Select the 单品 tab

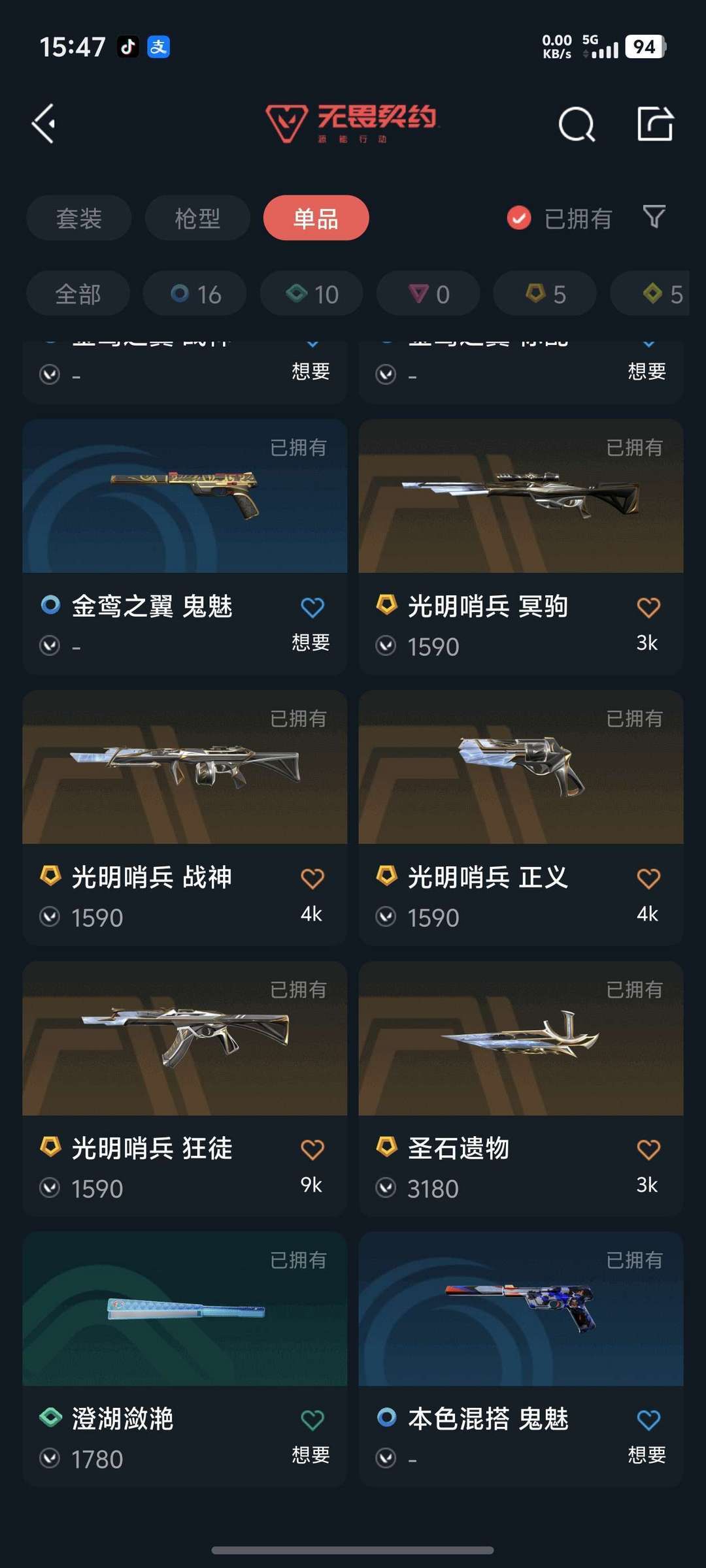(x=316, y=218)
